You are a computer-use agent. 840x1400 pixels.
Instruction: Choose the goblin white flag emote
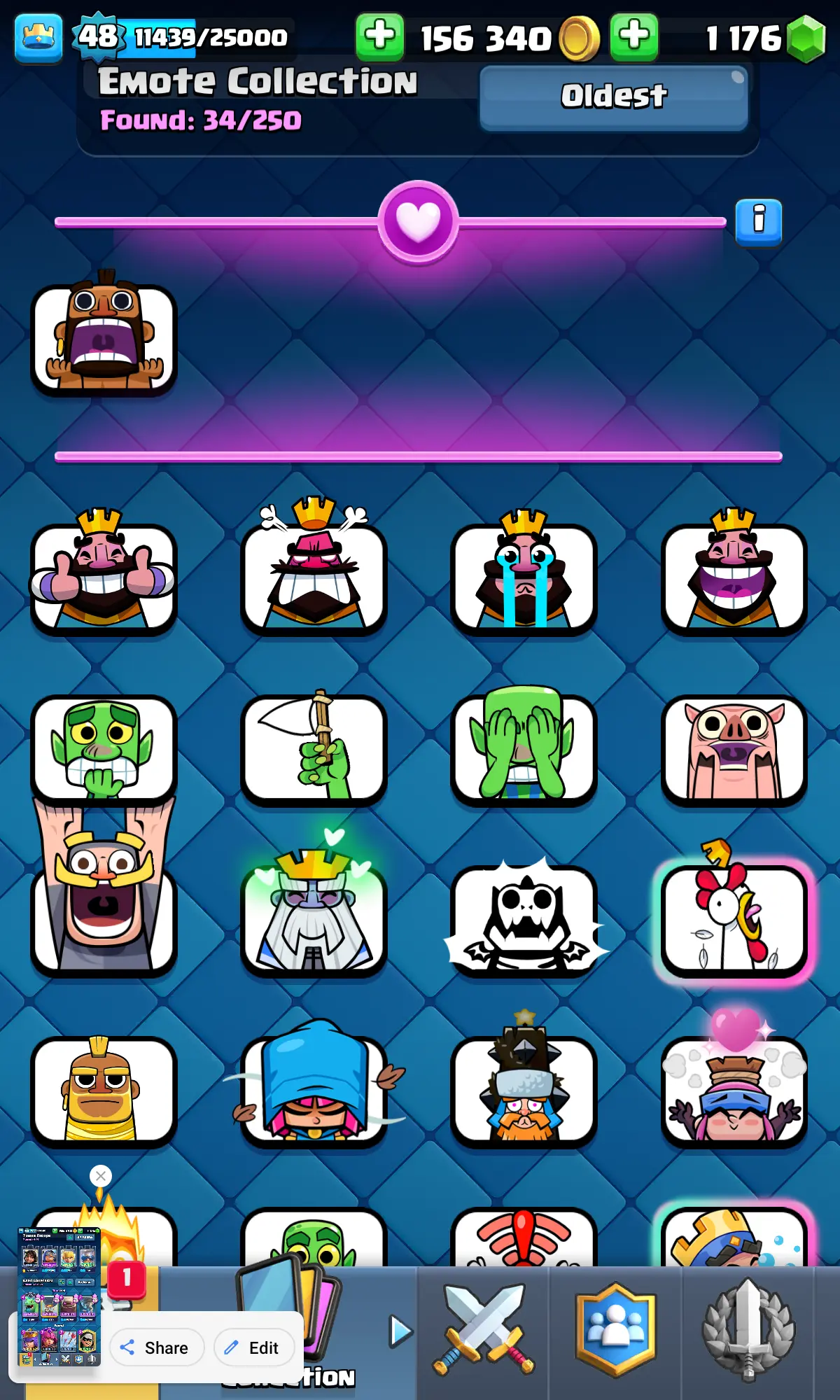[x=314, y=748]
